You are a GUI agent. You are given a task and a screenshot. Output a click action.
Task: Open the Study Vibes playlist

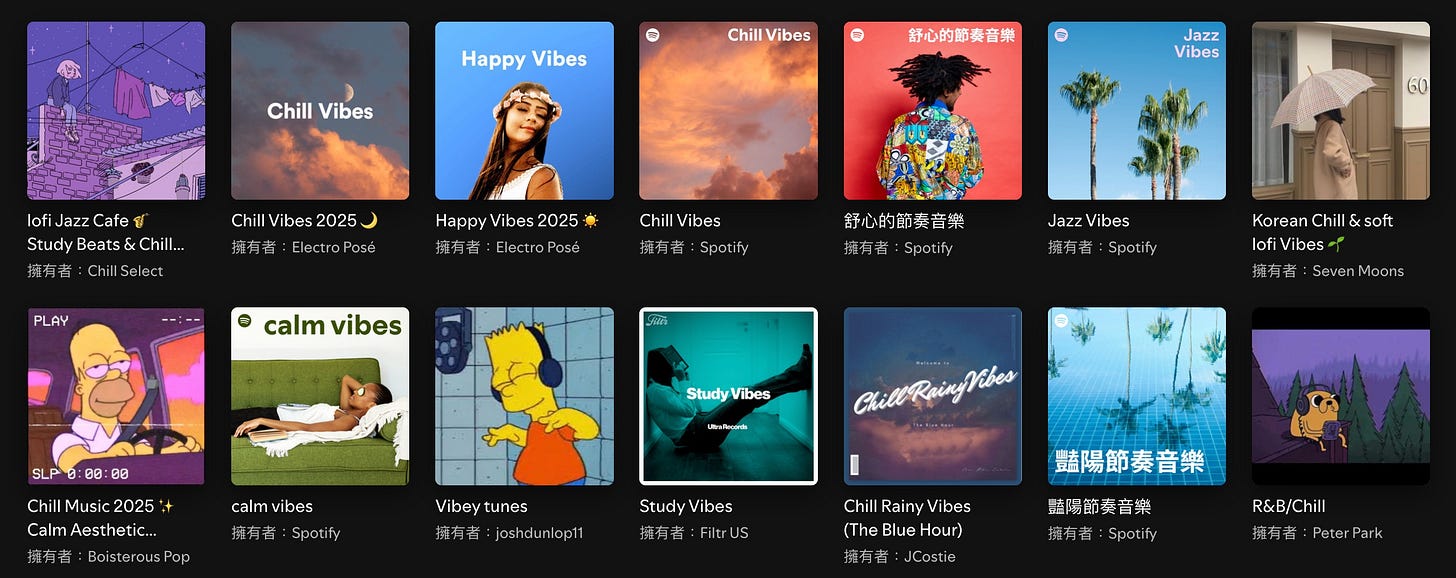[728, 396]
